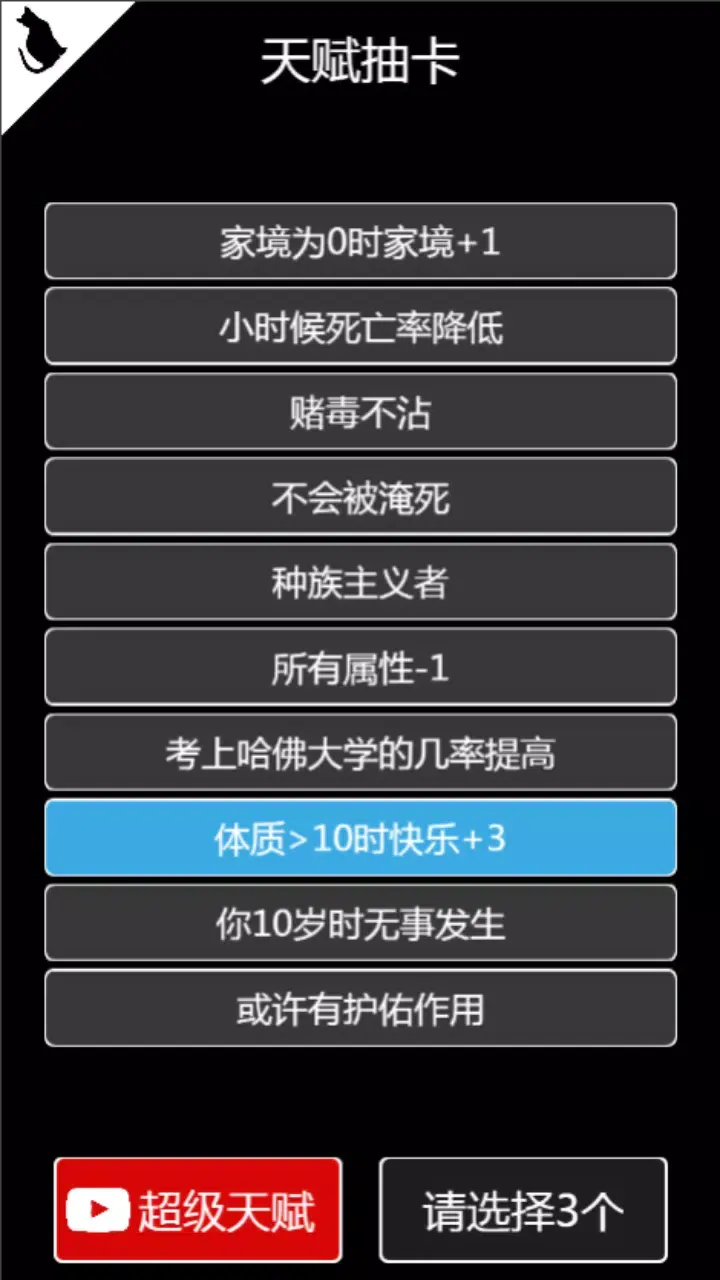The image size is (720, 1280).
Task: Click the bottom-most talent option card
Action: (x=360, y=1008)
